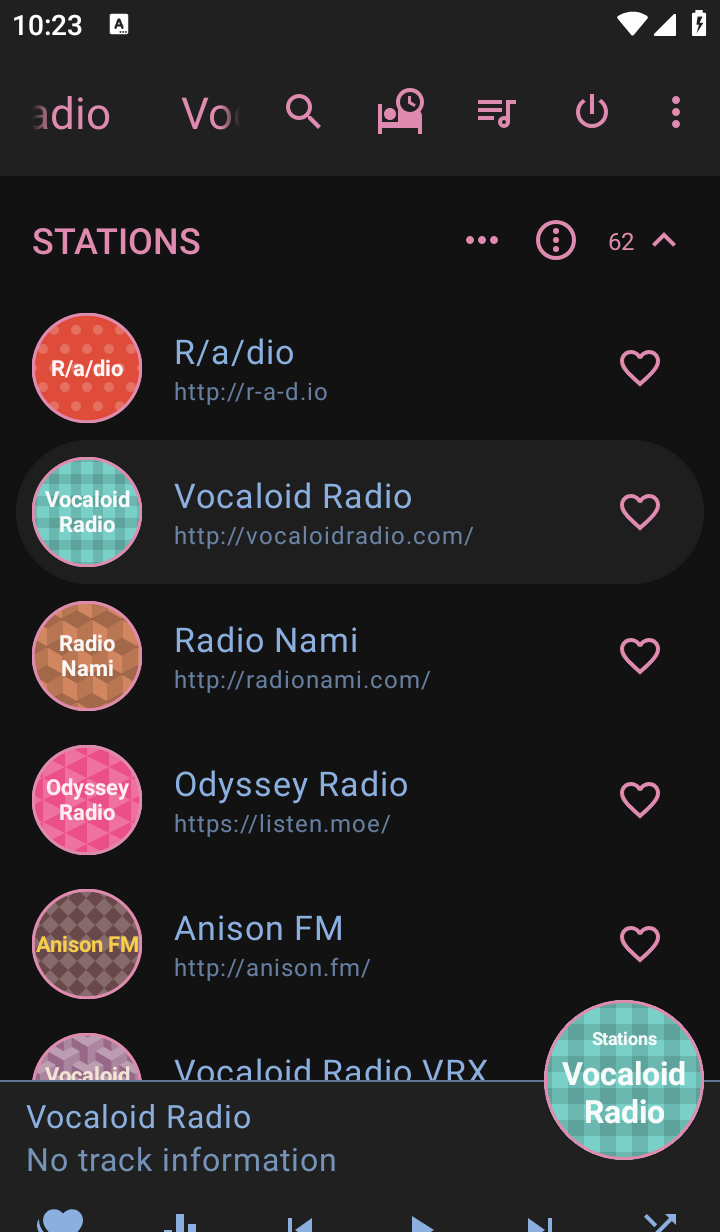Favorite the R/a/dio station
The image size is (720, 1232).
coord(640,368)
